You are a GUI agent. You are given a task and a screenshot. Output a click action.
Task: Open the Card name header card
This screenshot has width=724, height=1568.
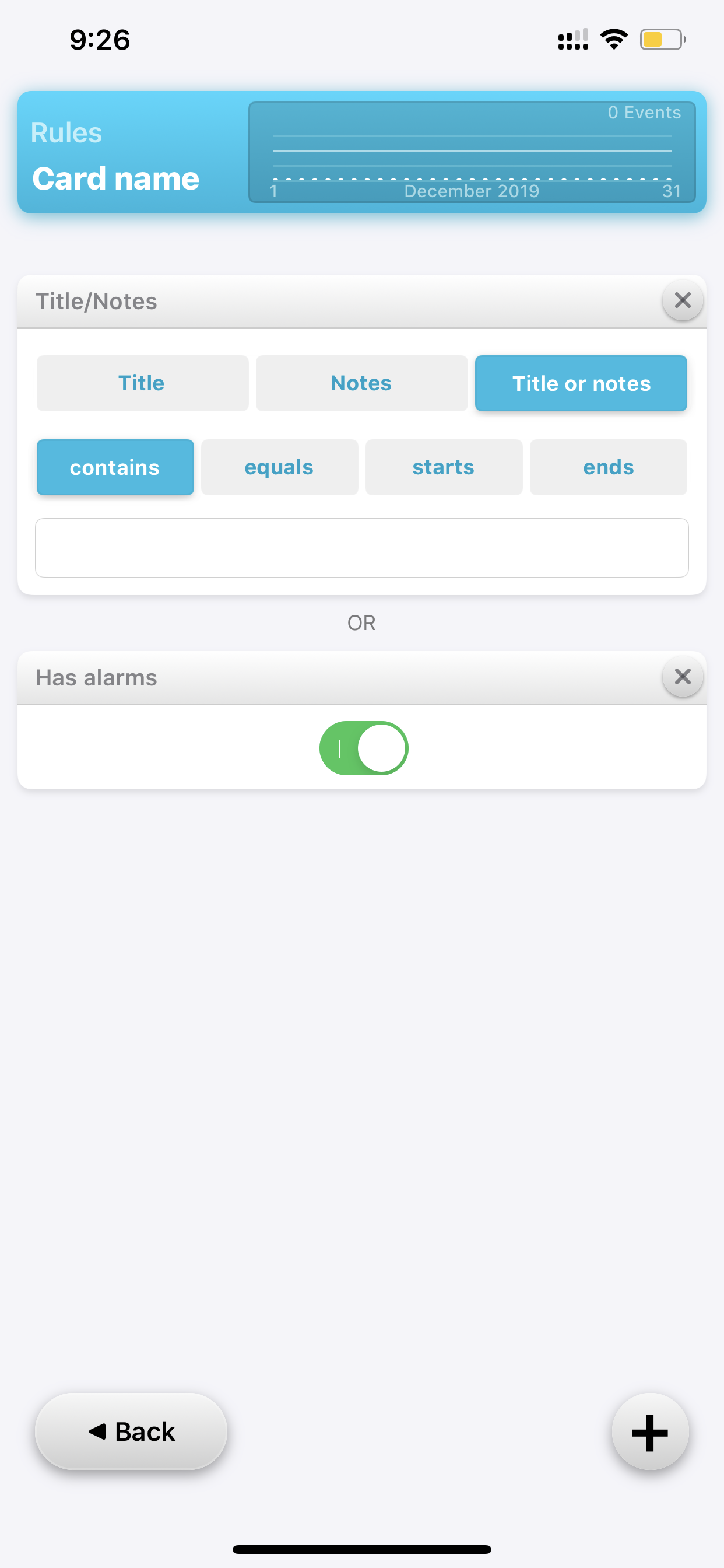tap(361, 152)
